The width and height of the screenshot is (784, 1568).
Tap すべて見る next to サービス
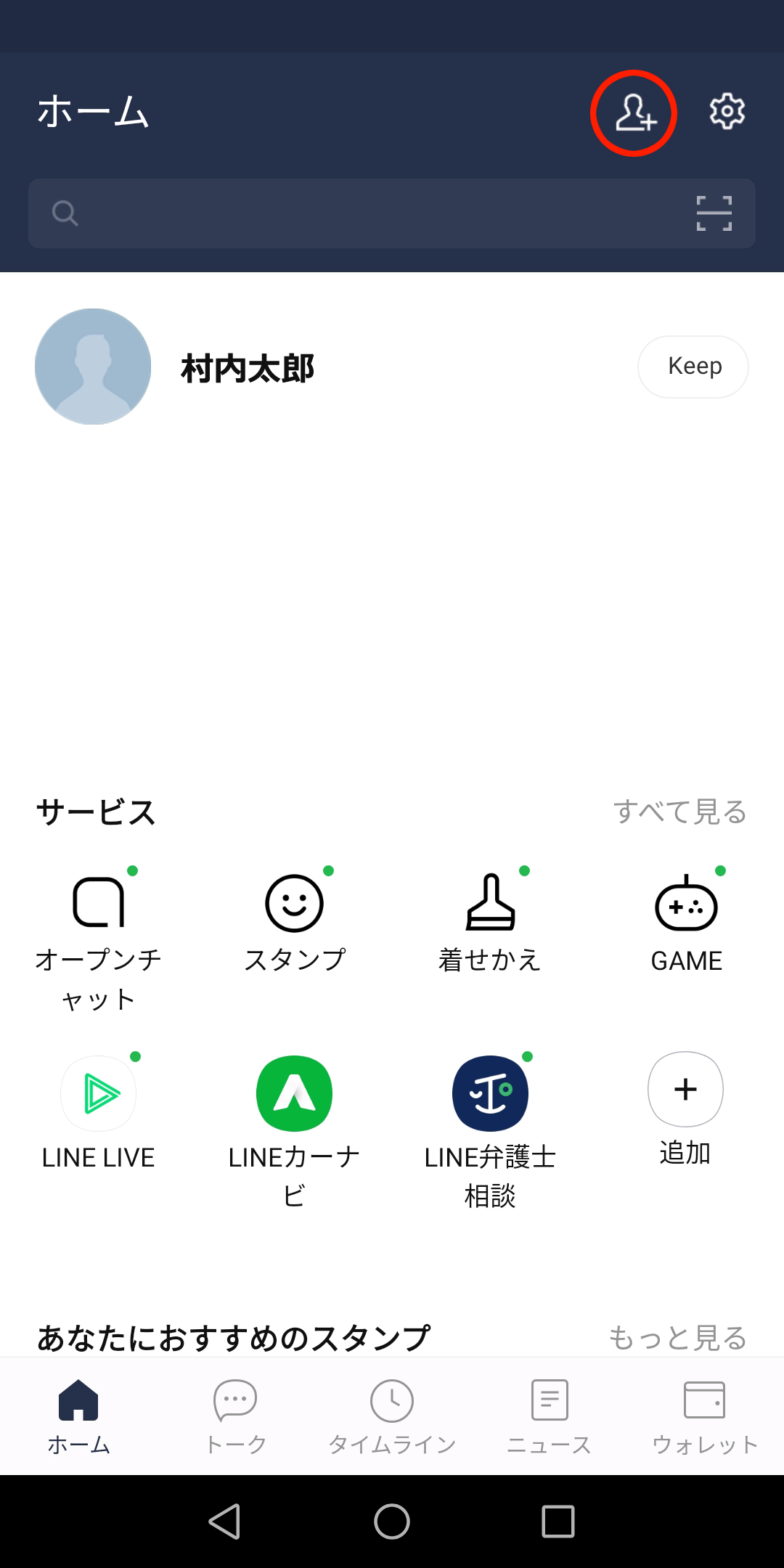pos(680,811)
